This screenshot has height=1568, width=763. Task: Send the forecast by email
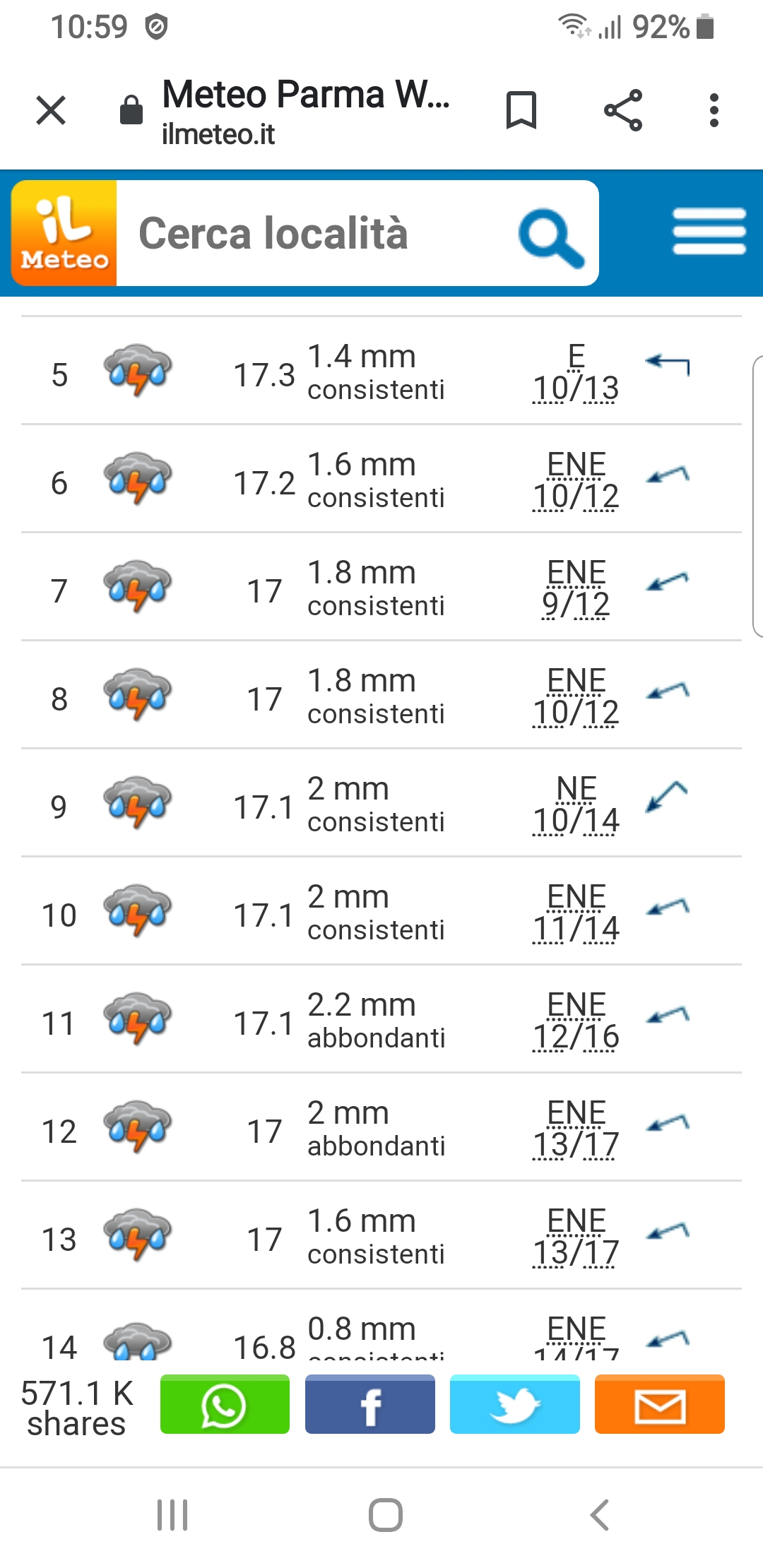[x=660, y=1404]
